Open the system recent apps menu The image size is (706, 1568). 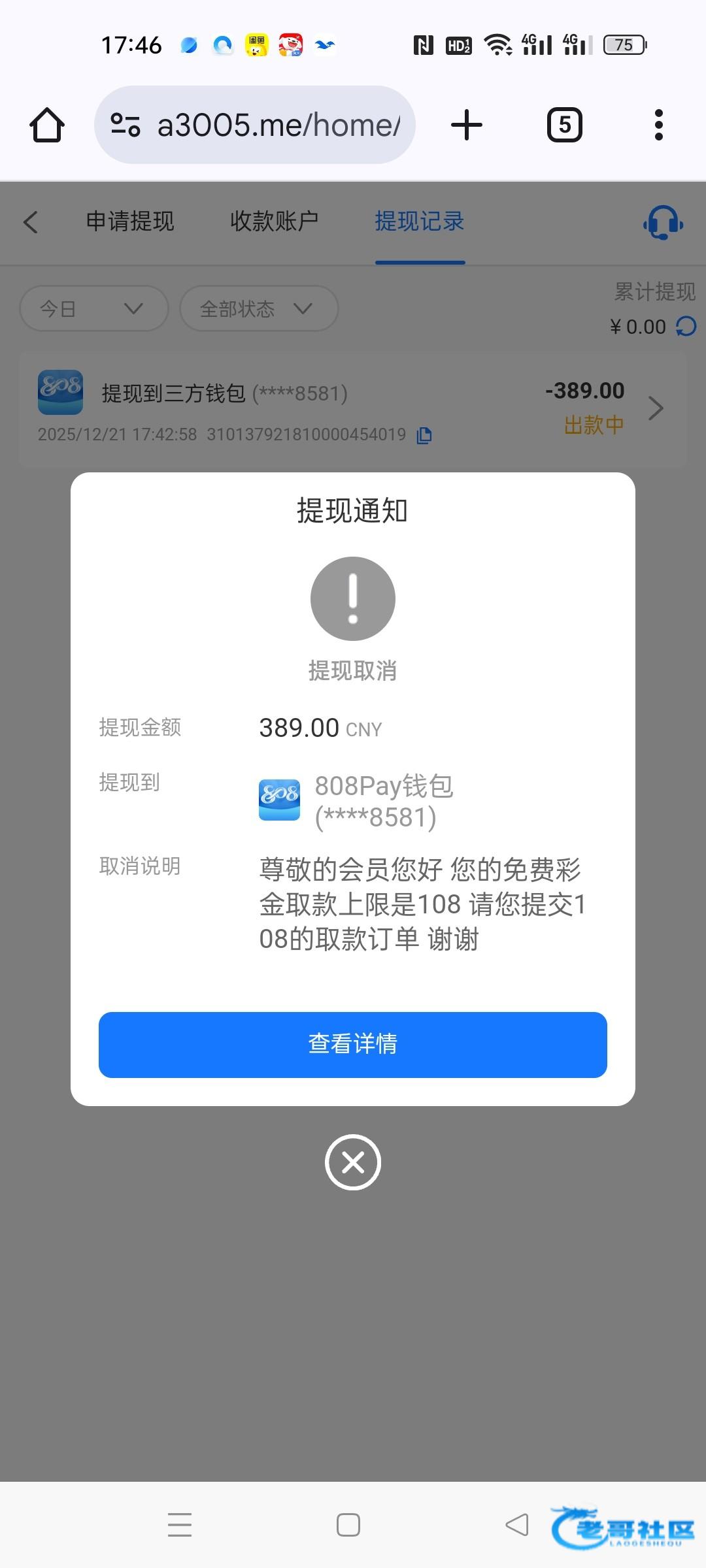coord(180,1525)
